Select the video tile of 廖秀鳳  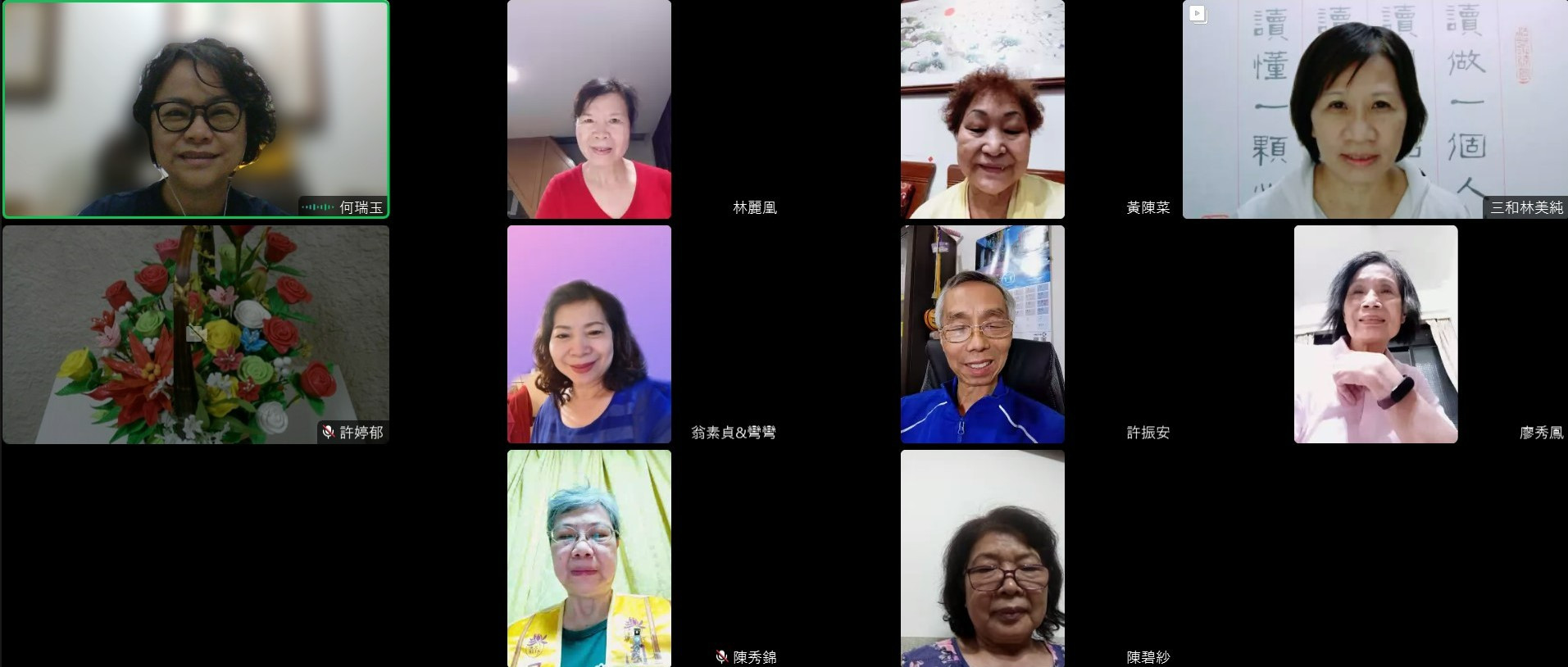tap(1375, 334)
